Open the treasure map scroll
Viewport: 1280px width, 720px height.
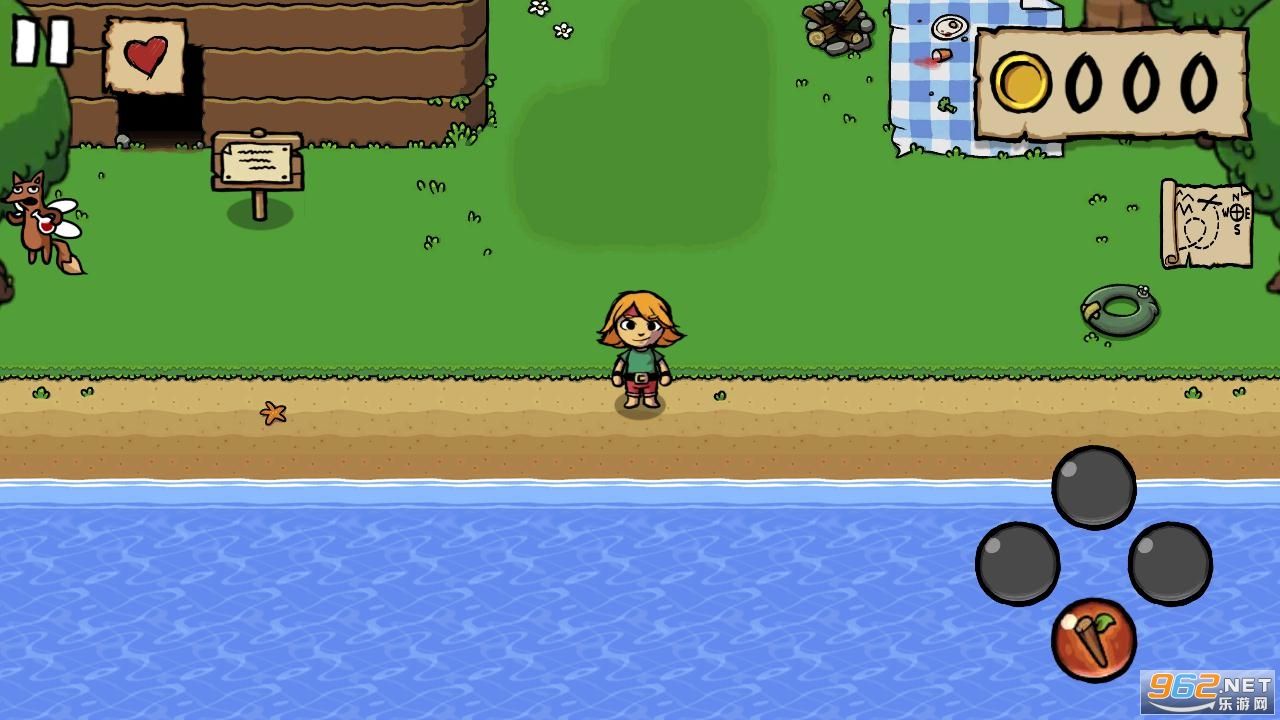point(1206,224)
